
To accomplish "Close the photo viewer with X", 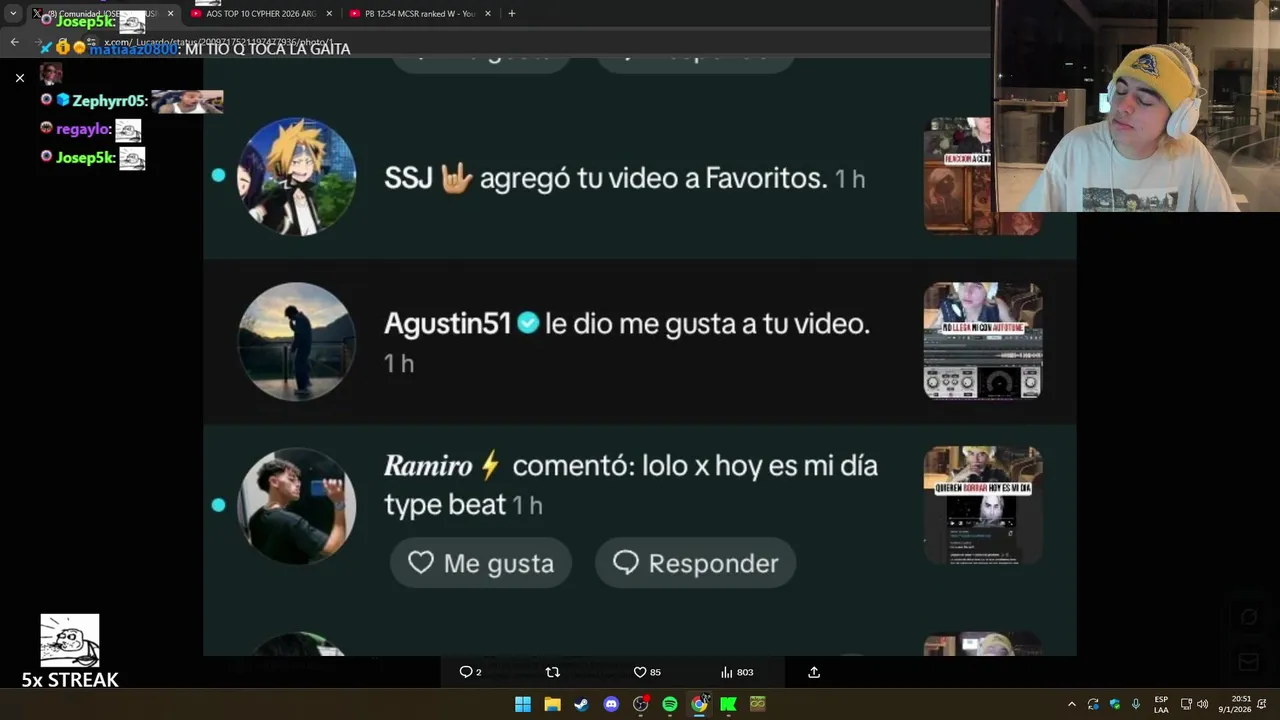I will click(x=19, y=77).
